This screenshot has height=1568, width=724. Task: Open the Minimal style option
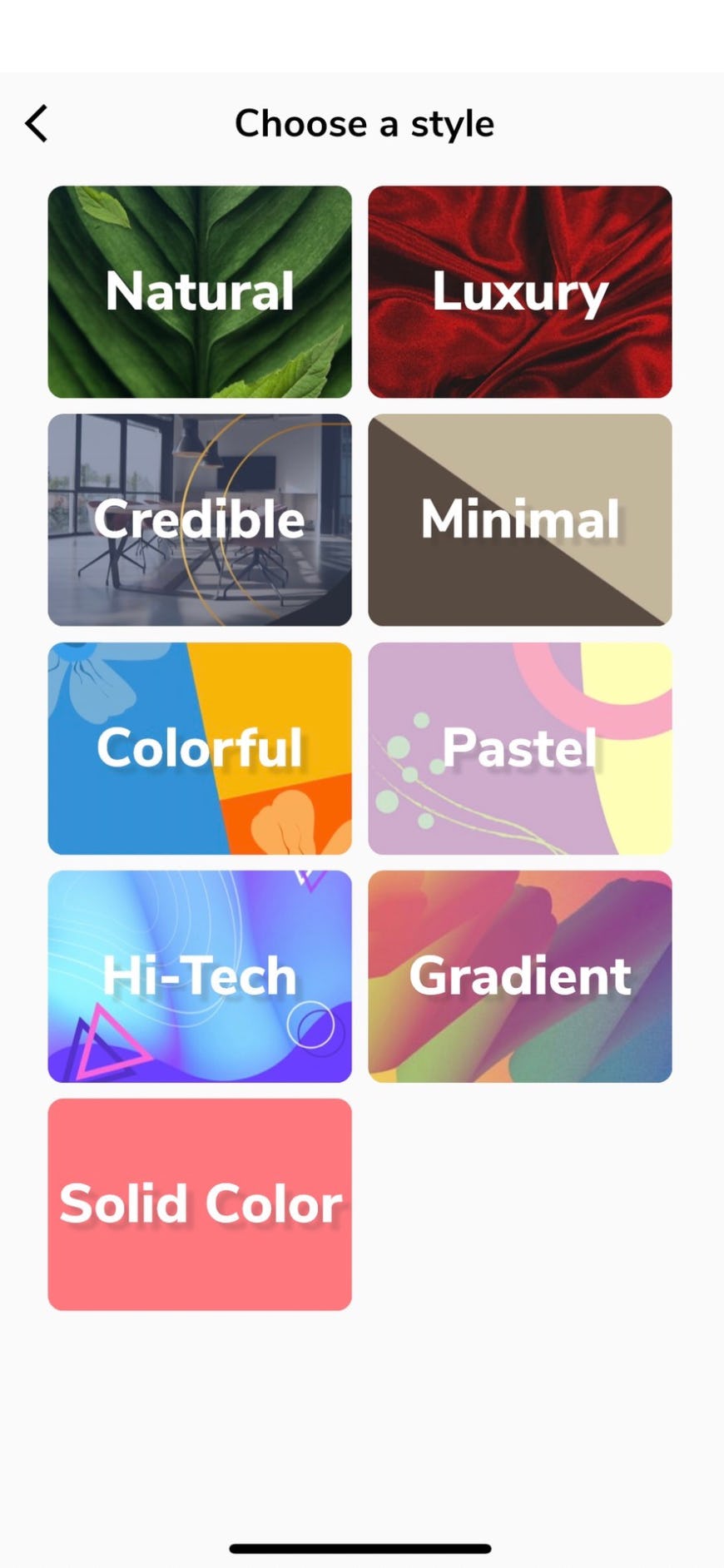(520, 519)
